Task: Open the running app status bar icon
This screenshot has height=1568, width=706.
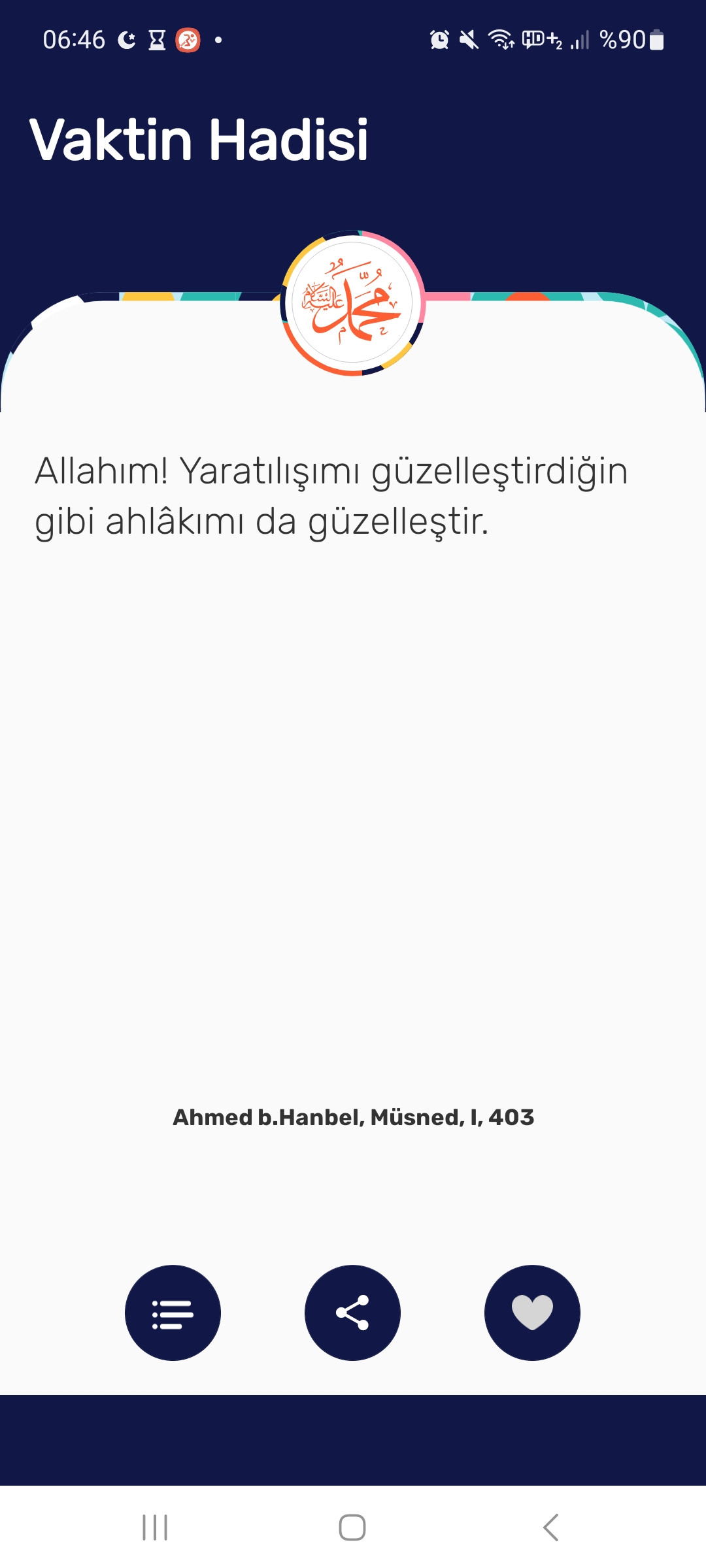Action: pos(187,41)
